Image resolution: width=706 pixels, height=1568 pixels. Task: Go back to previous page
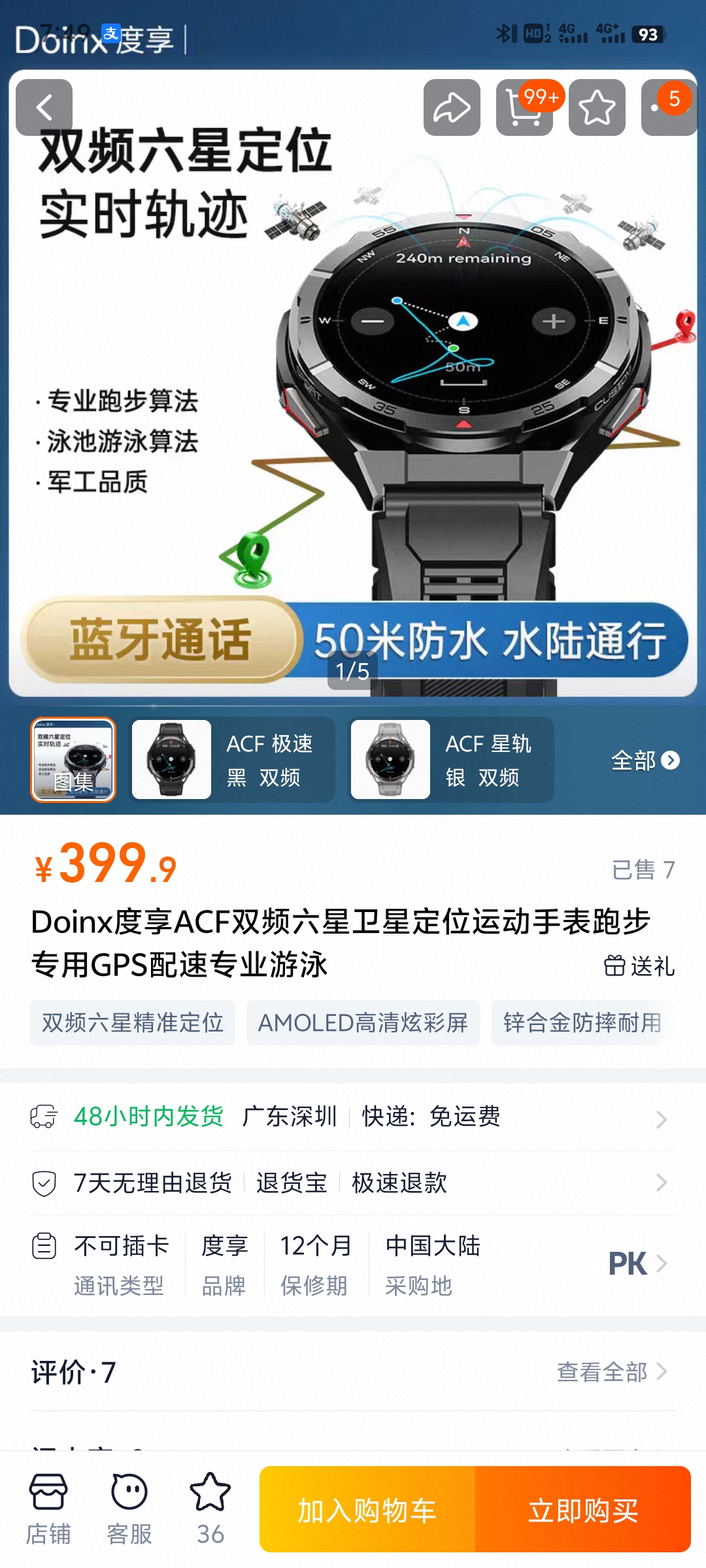(44, 108)
